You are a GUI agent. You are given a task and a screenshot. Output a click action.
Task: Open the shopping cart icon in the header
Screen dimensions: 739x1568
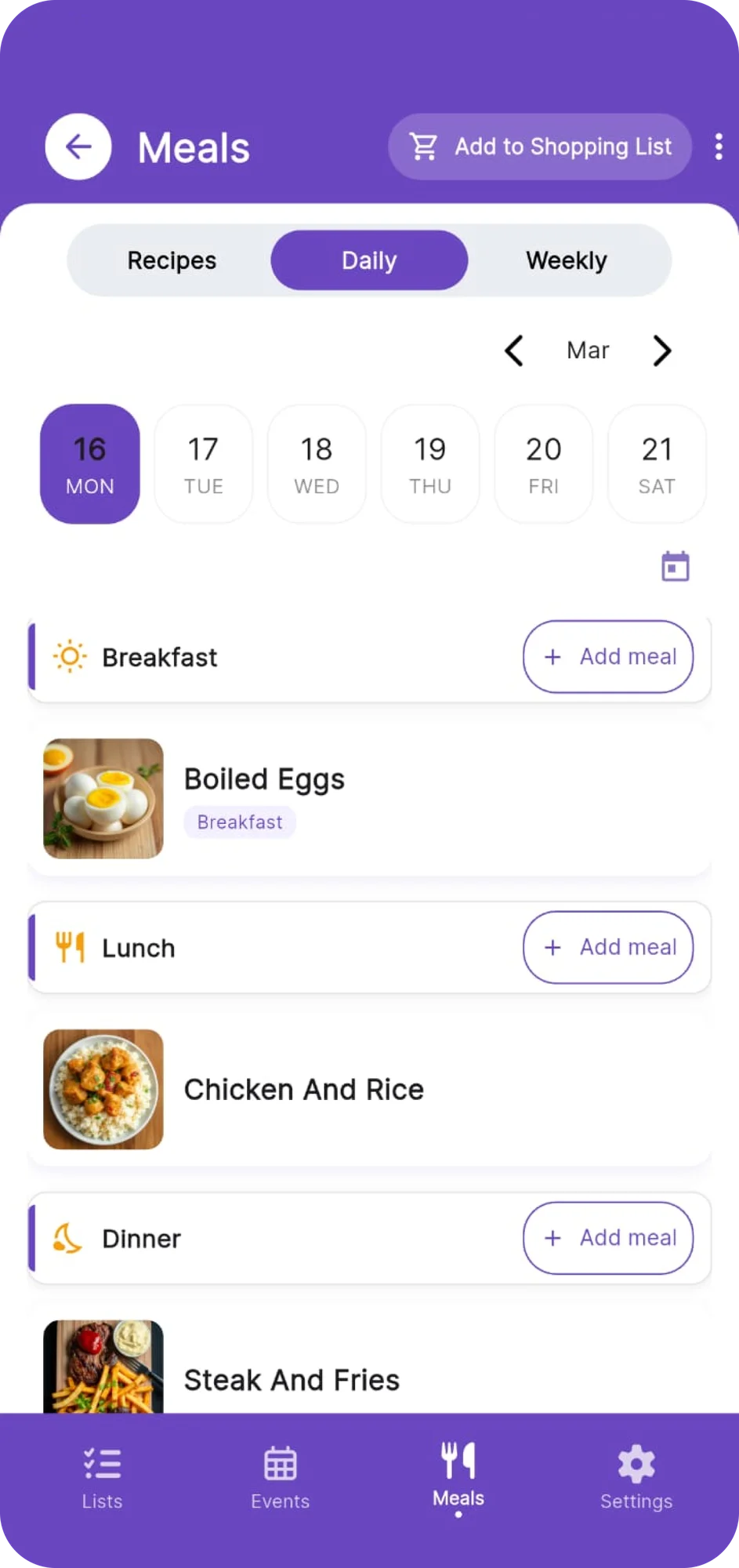[424, 146]
